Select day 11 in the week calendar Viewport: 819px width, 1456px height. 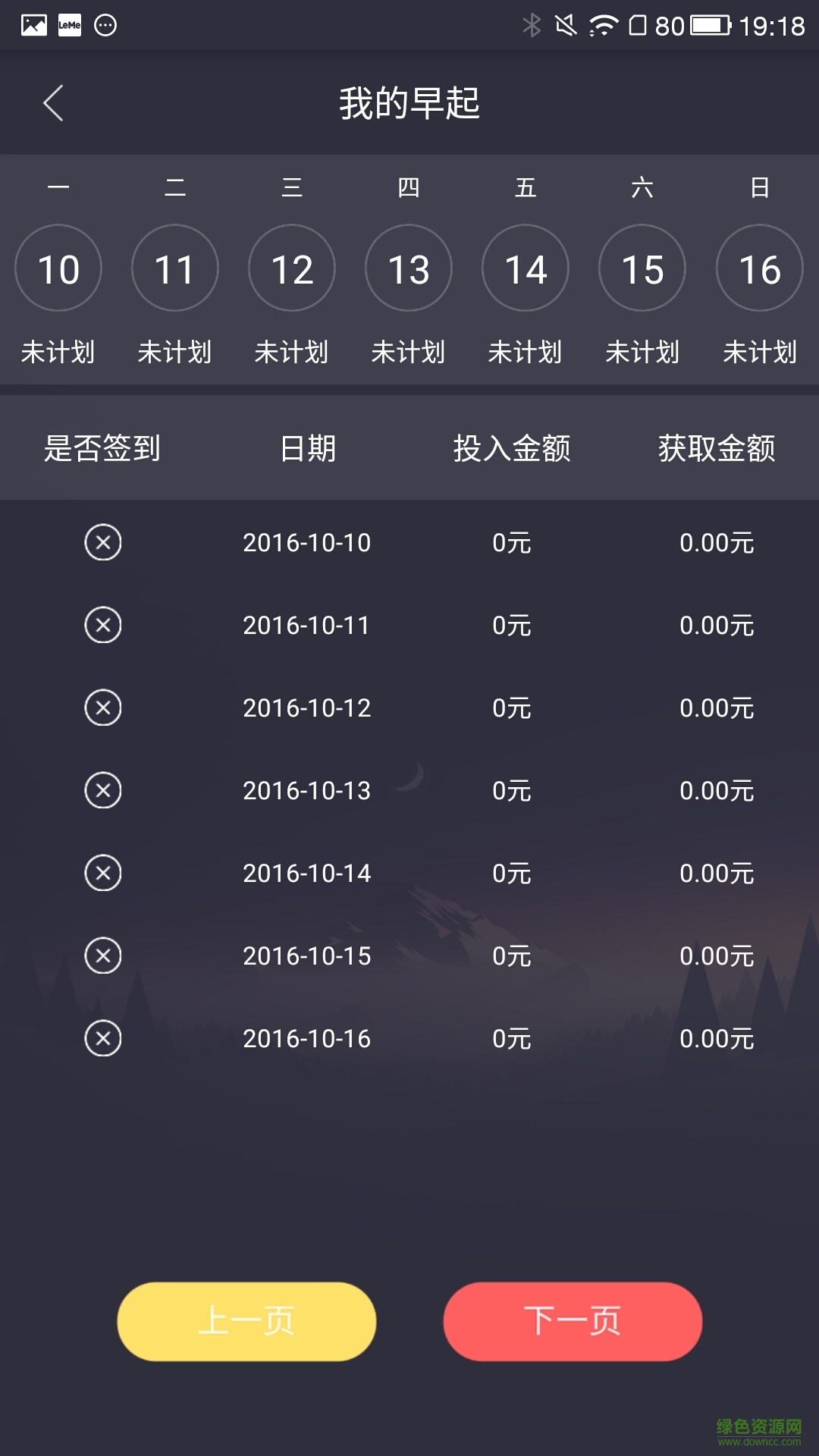click(x=175, y=268)
